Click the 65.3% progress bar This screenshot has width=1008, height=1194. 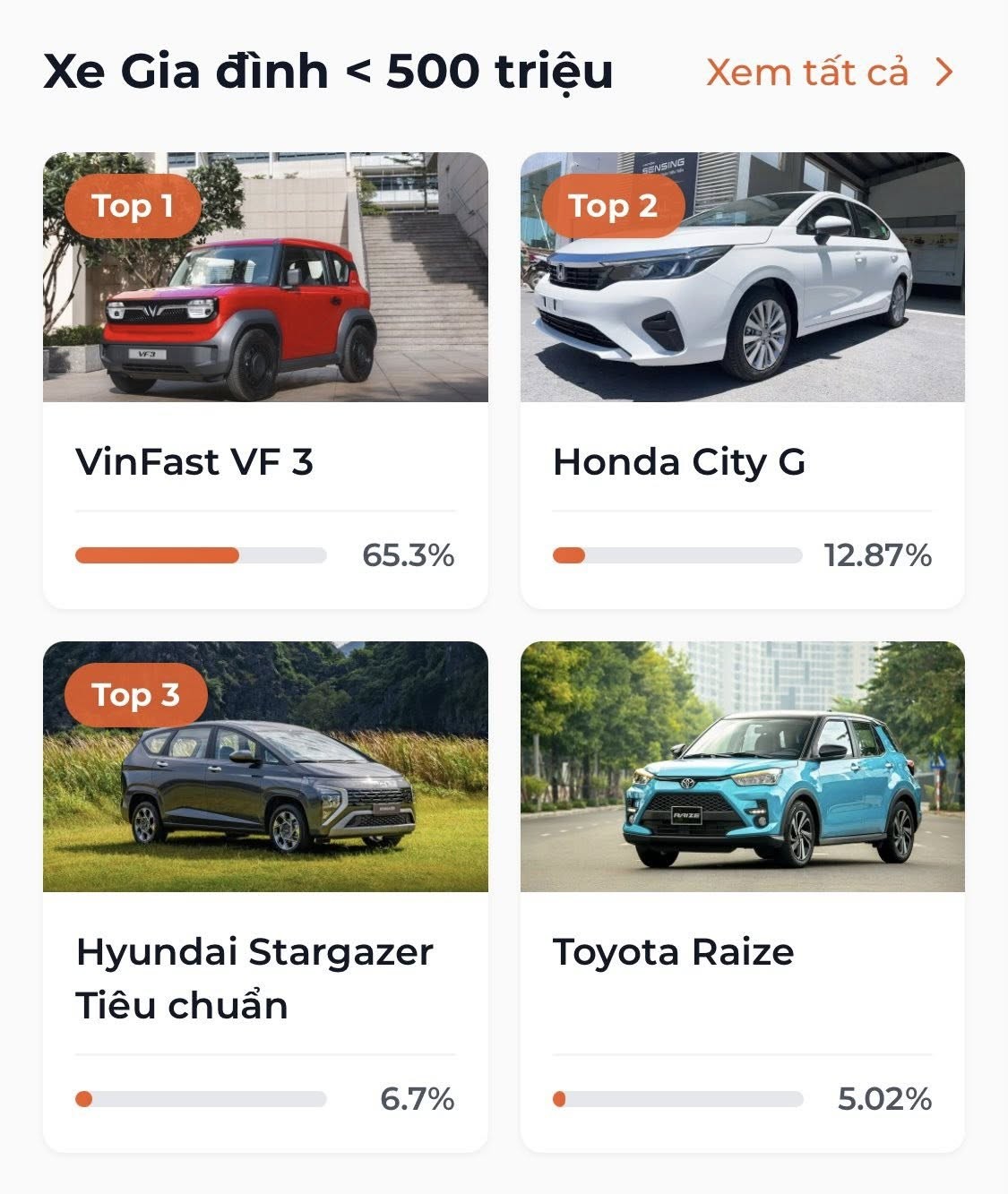(202, 555)
